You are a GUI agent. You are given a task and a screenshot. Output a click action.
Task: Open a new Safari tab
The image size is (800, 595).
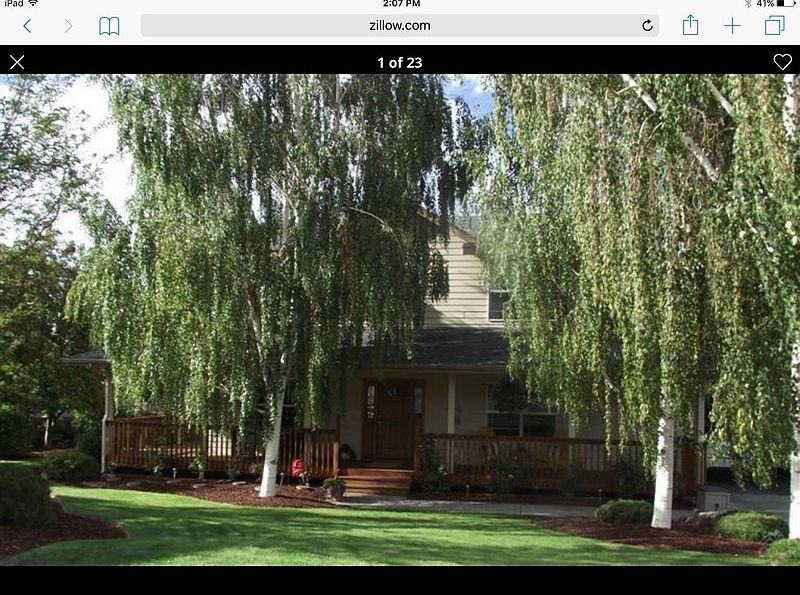tap(732, 26)
